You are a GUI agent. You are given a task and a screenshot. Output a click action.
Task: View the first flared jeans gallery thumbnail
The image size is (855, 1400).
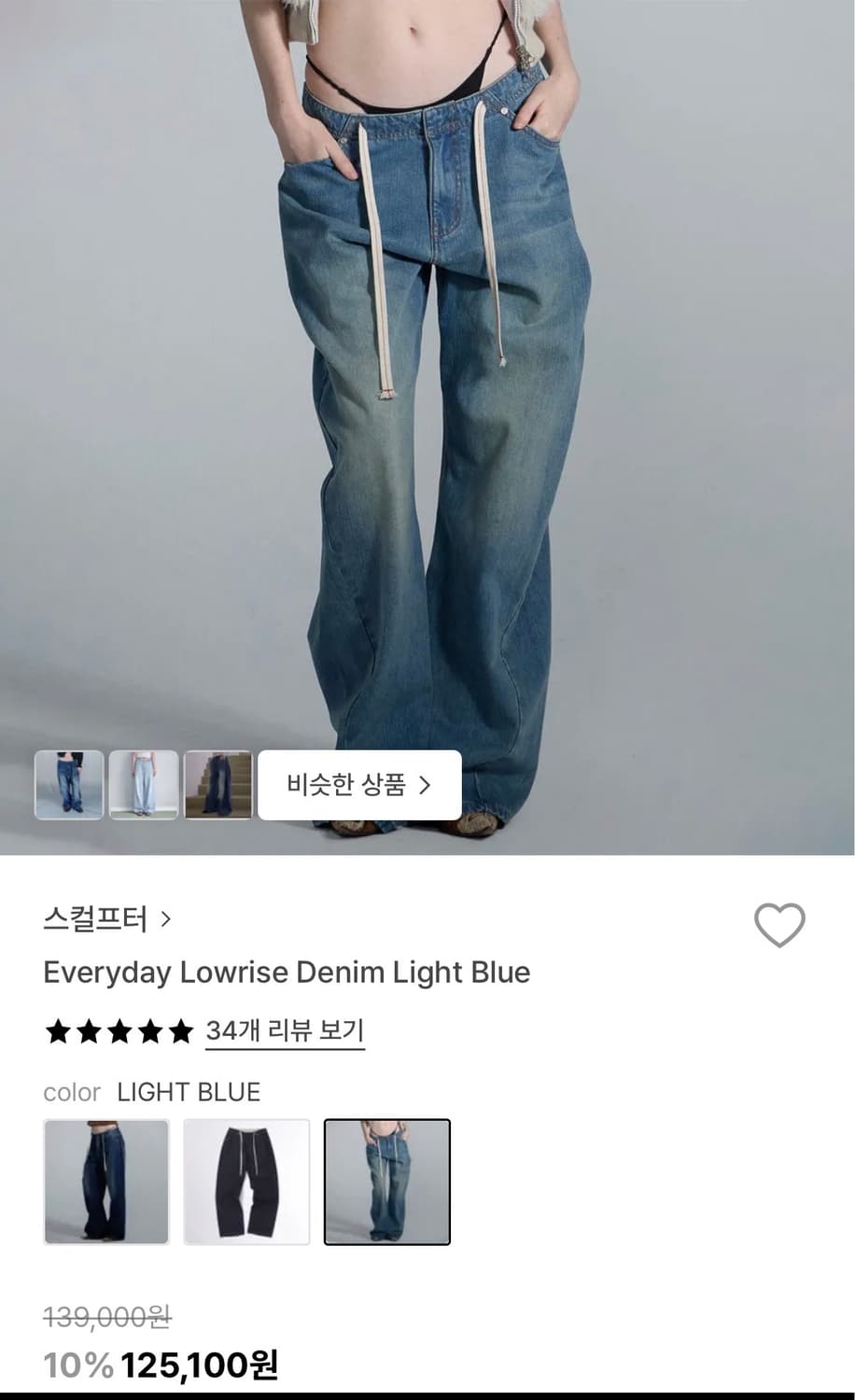(x=70, y=785)
